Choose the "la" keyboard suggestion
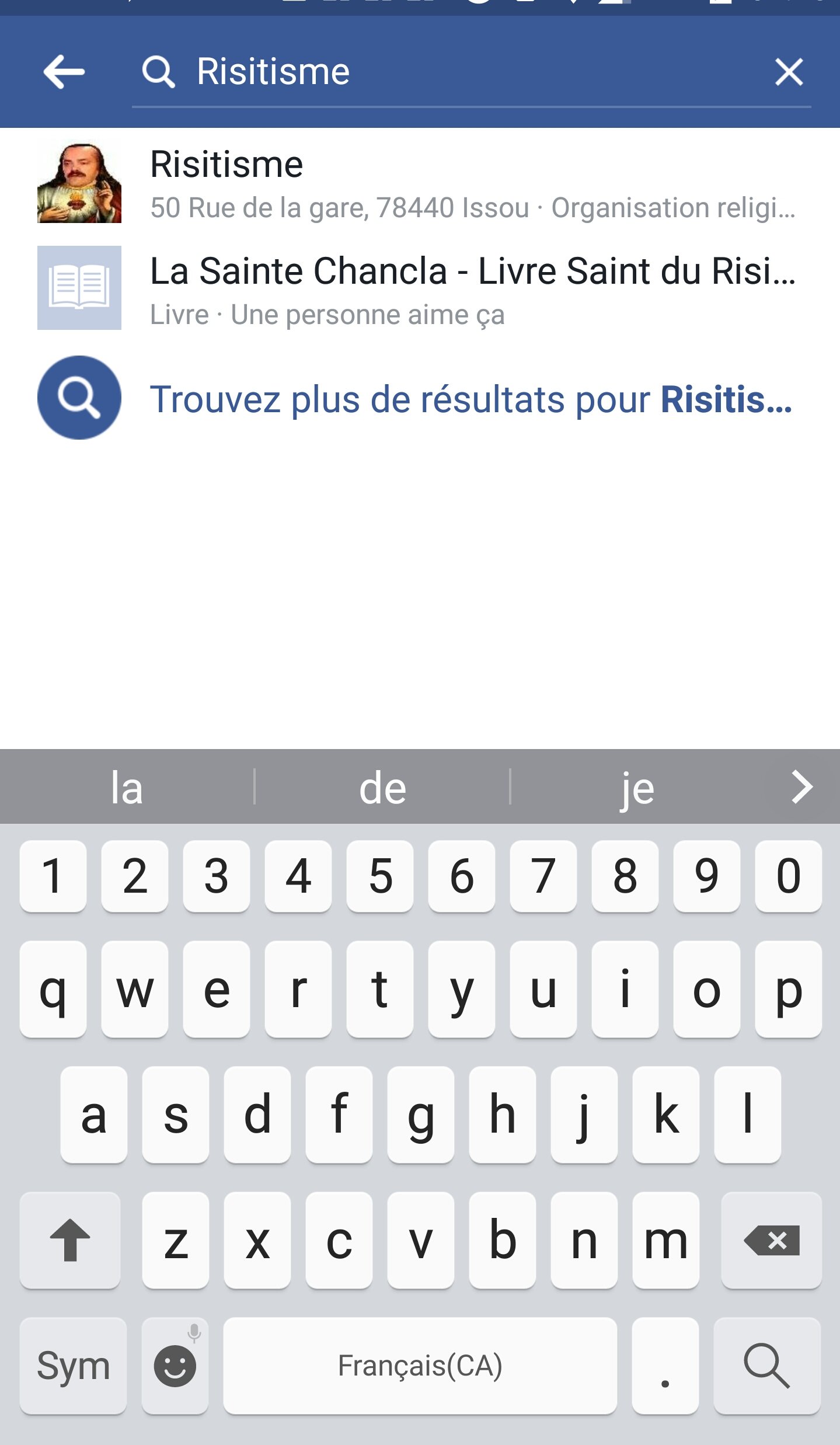Screen dimensions: 840x1445 [127, 788]
